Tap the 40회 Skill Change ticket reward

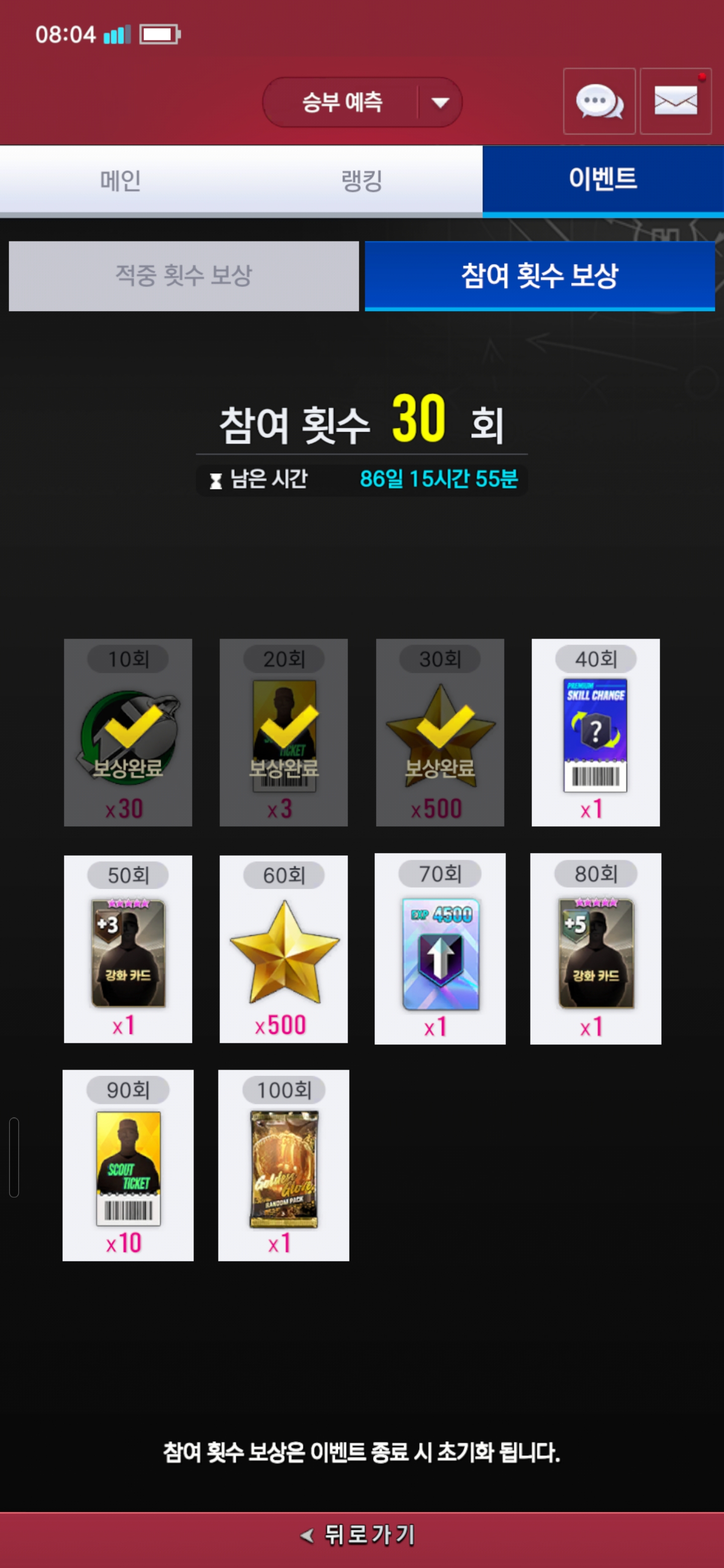tap(595, 732)
